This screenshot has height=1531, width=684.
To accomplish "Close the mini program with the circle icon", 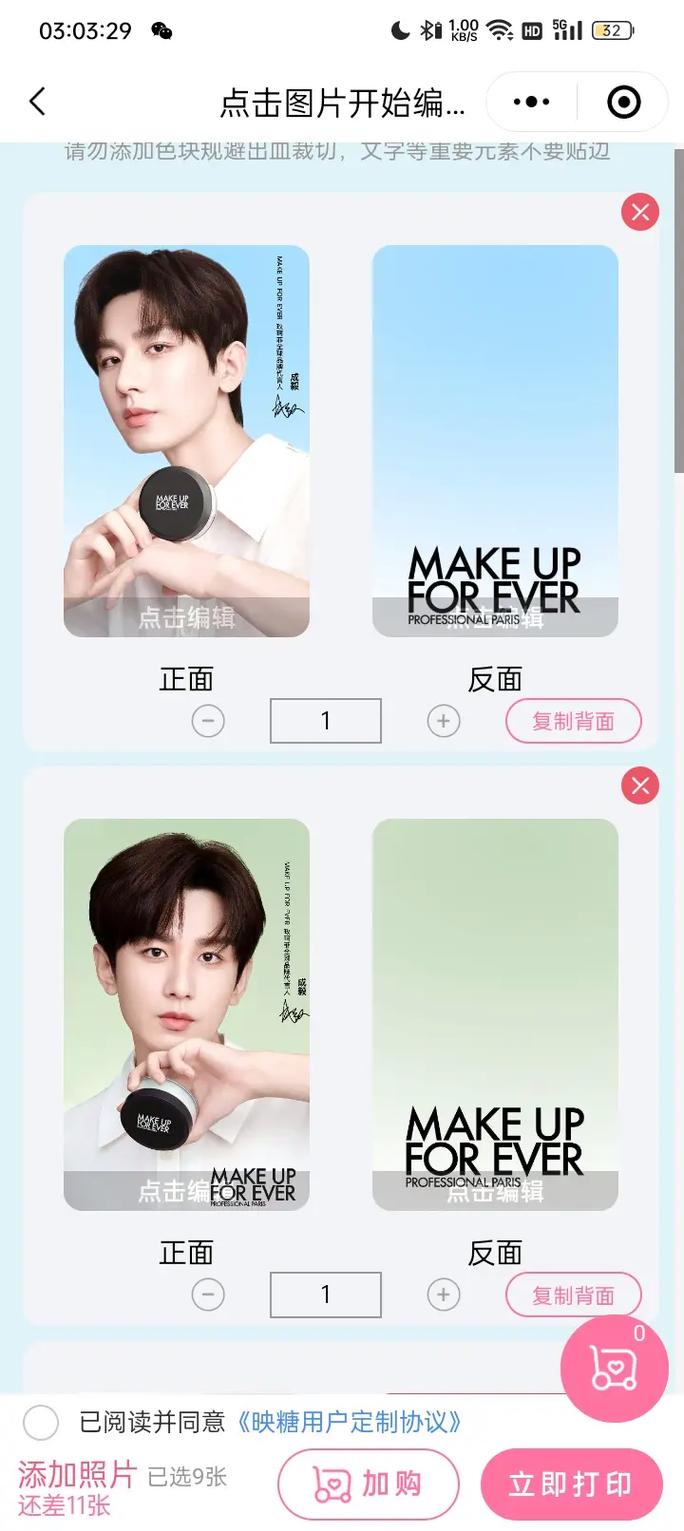I will [624, 102].
